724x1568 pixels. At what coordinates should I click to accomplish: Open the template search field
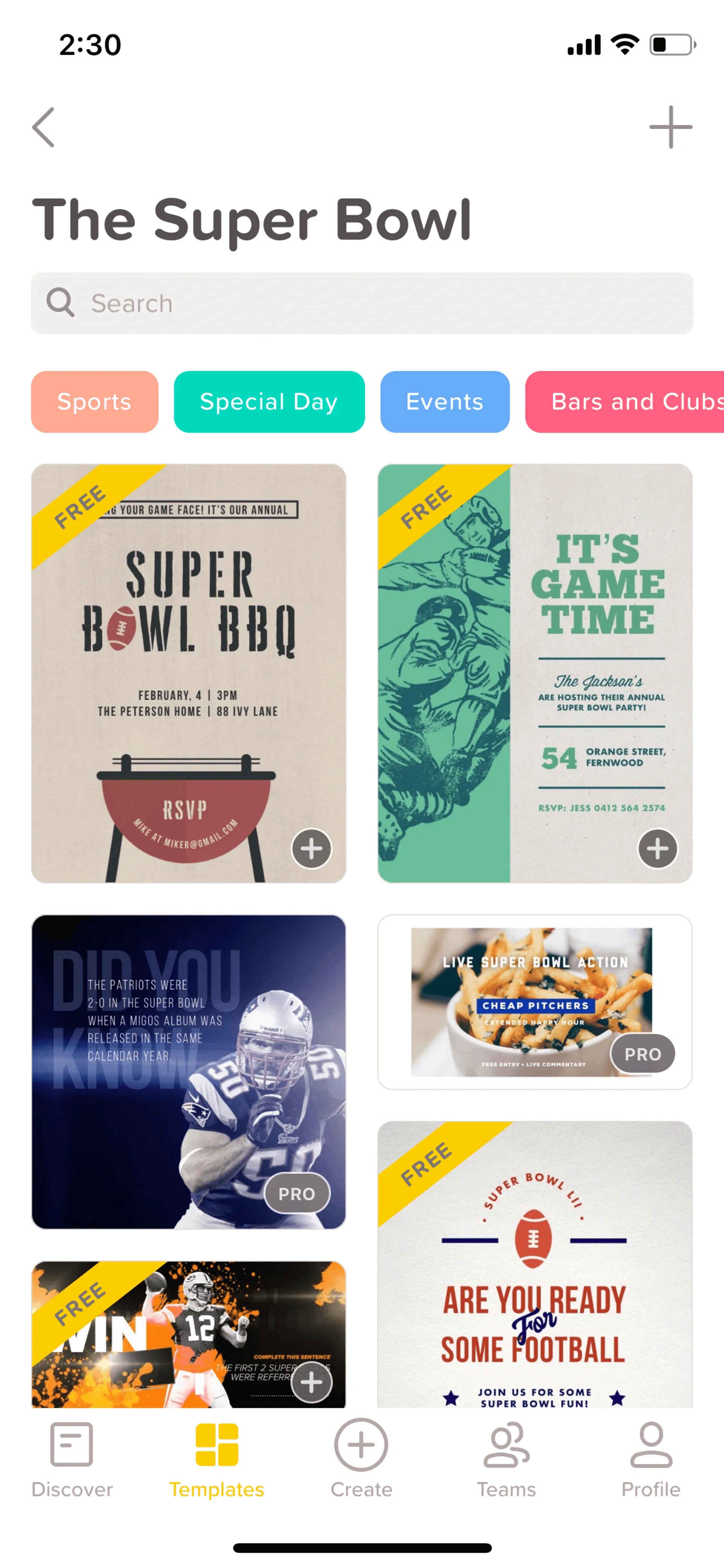(362, 303)
